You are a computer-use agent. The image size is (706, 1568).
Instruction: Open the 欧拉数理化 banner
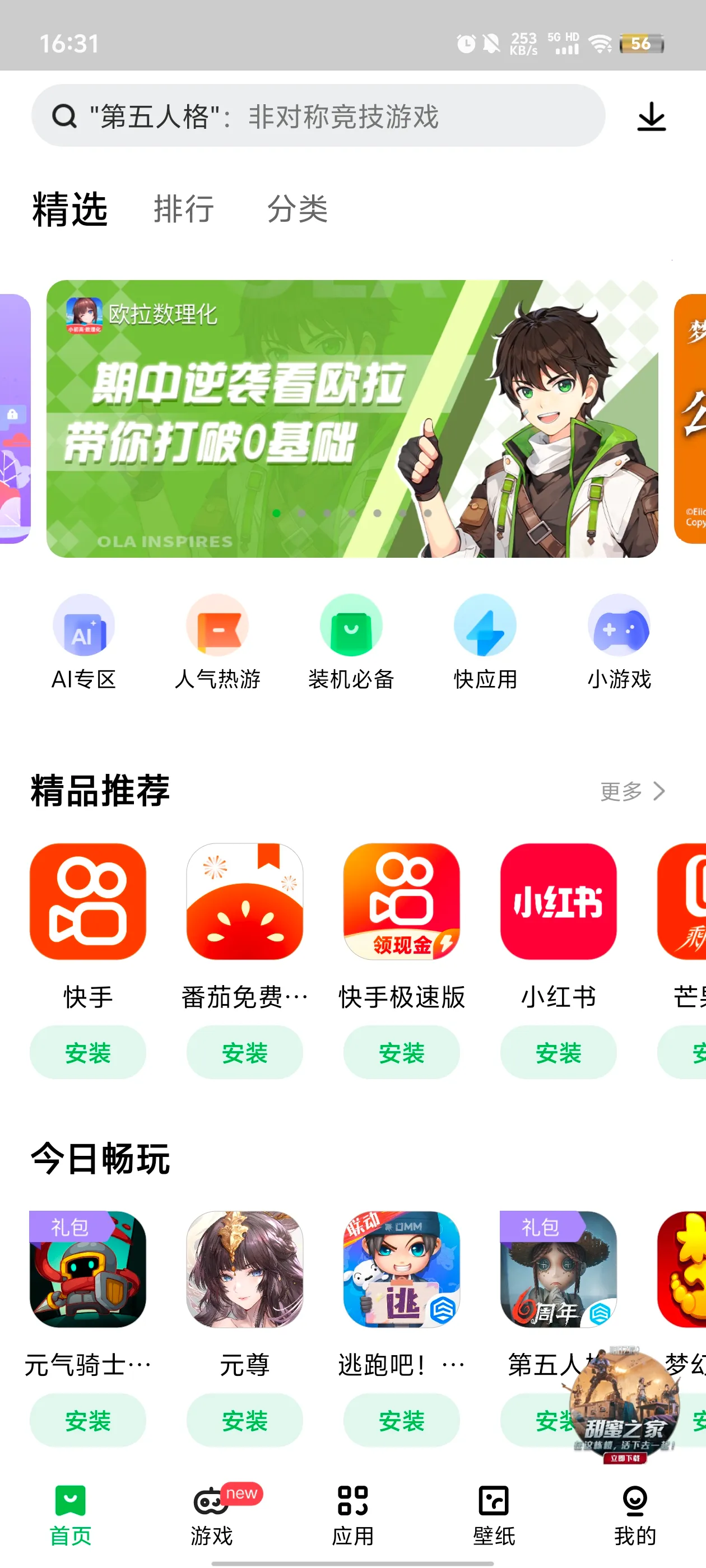pyautogui.click(x=352, y=419)
